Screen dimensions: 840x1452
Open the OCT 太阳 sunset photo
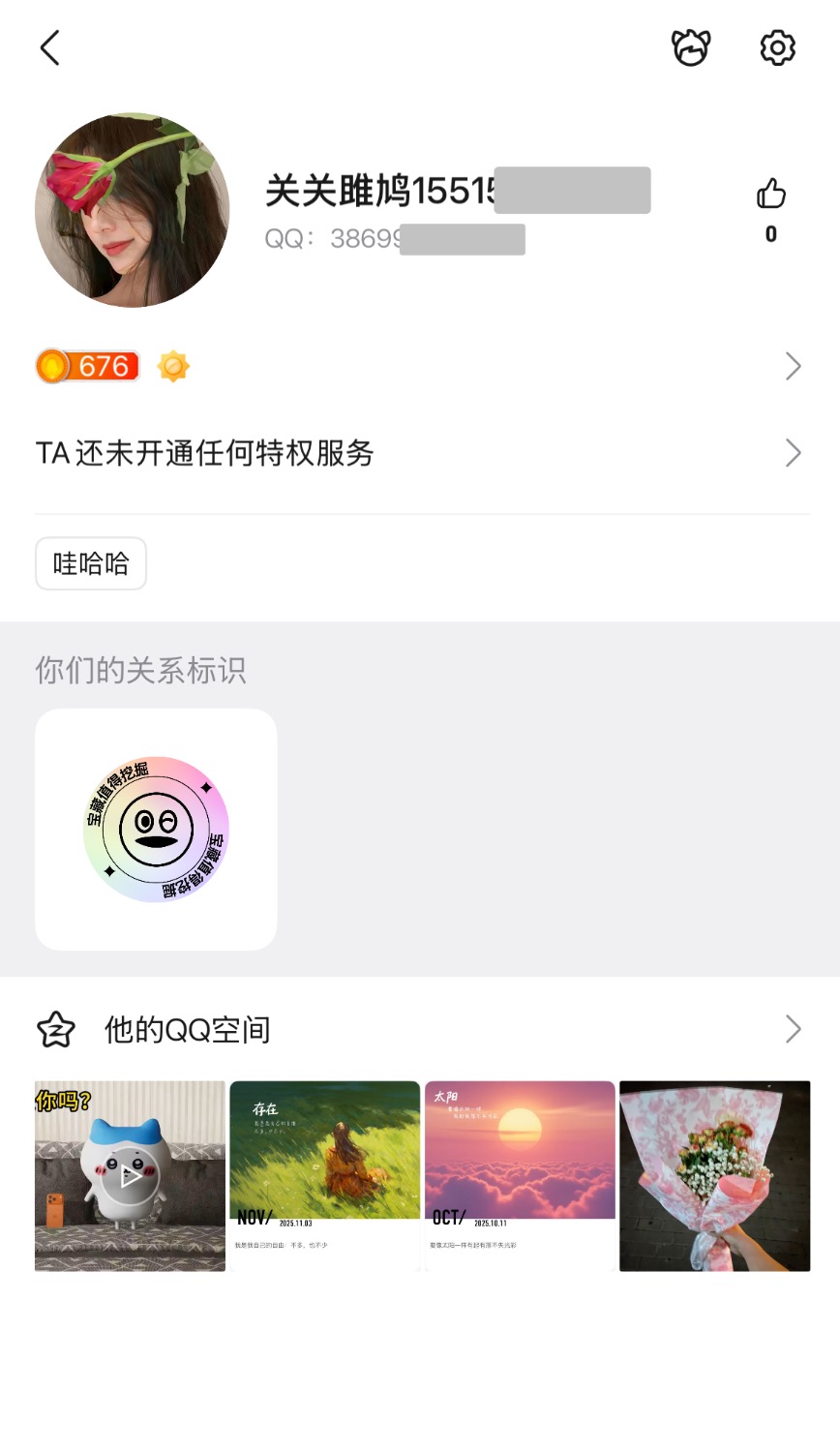(520, 1176)
